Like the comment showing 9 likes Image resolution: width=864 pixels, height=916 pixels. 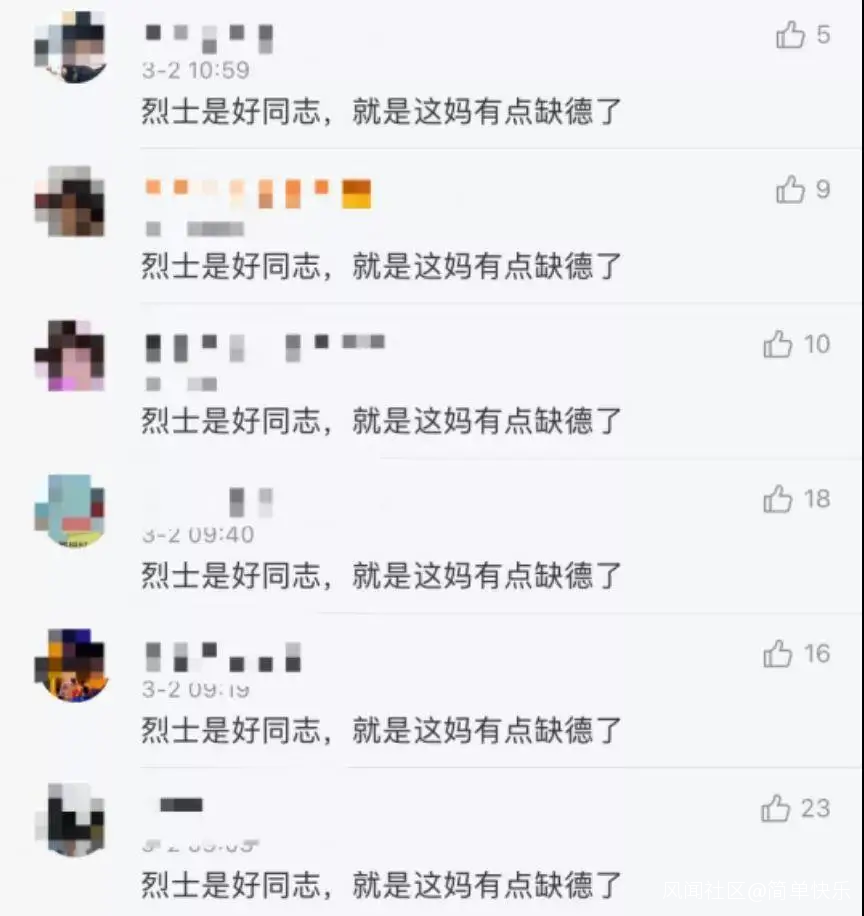click(790, 189)
